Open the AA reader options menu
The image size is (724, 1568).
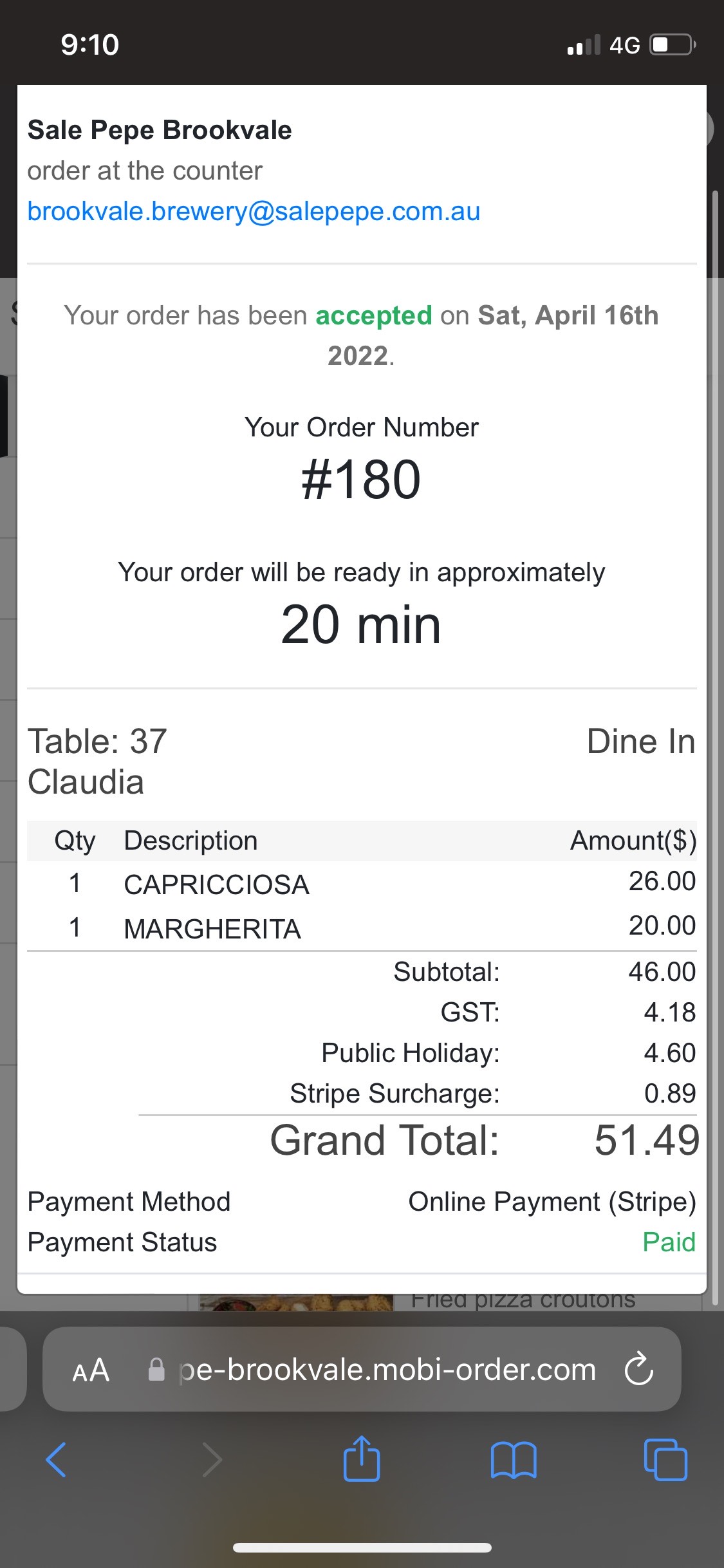(x=91, y=1370)
